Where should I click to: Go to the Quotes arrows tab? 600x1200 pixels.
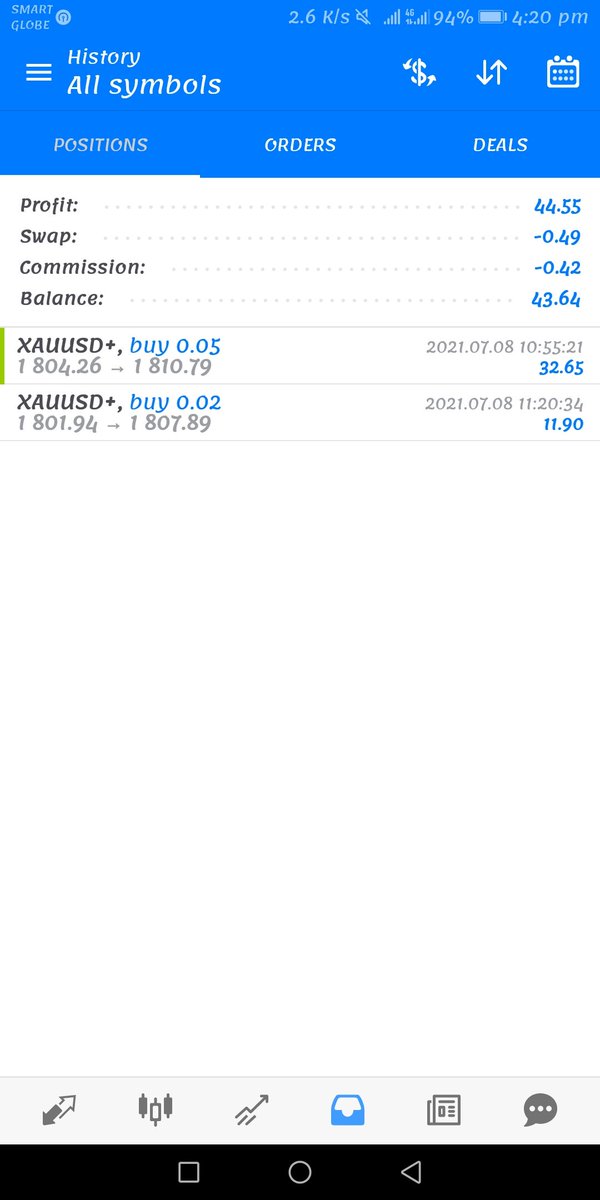click(x=59, y=1109)
